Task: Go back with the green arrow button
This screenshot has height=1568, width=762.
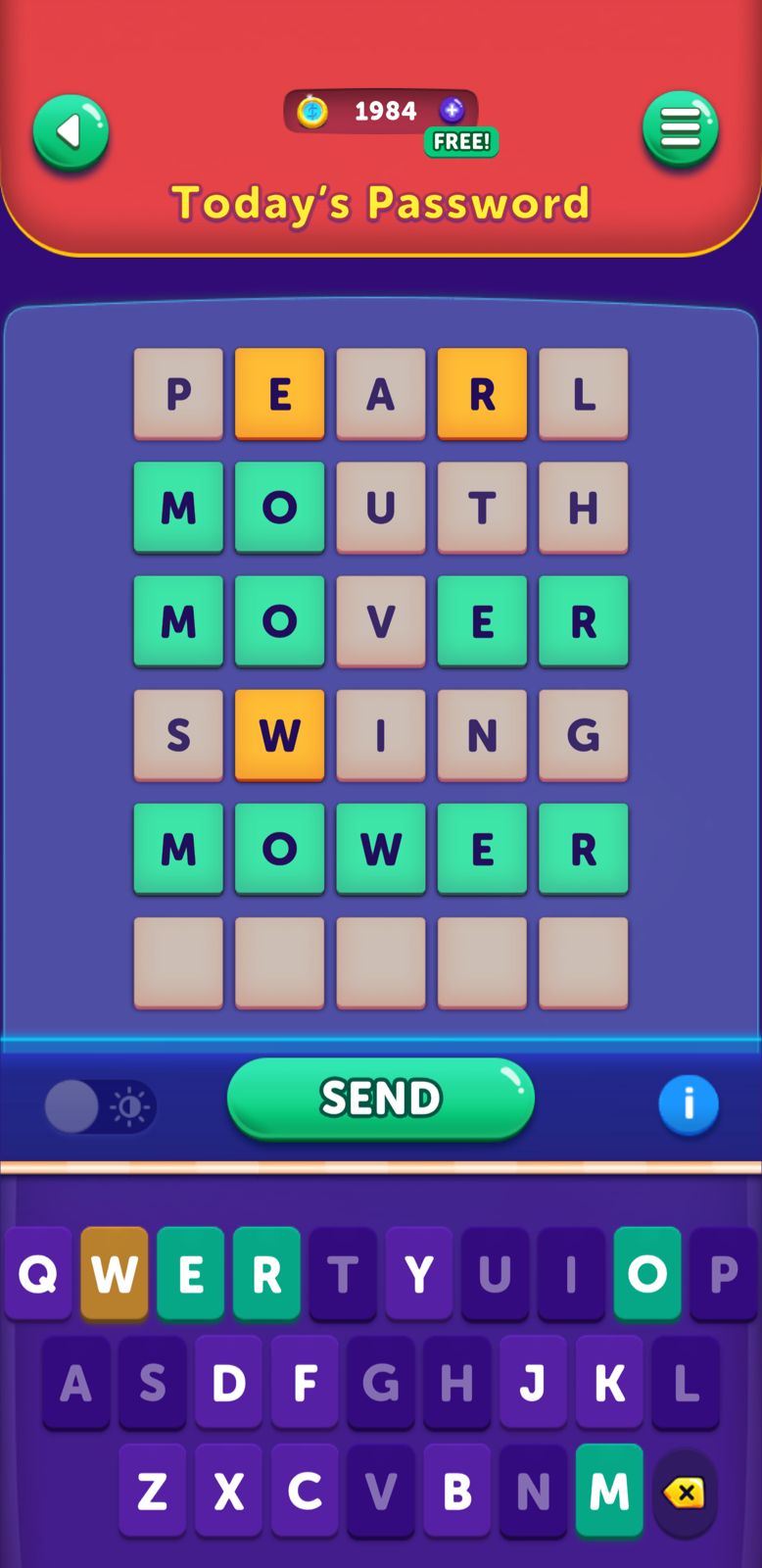Action: (x=71, y=132)
